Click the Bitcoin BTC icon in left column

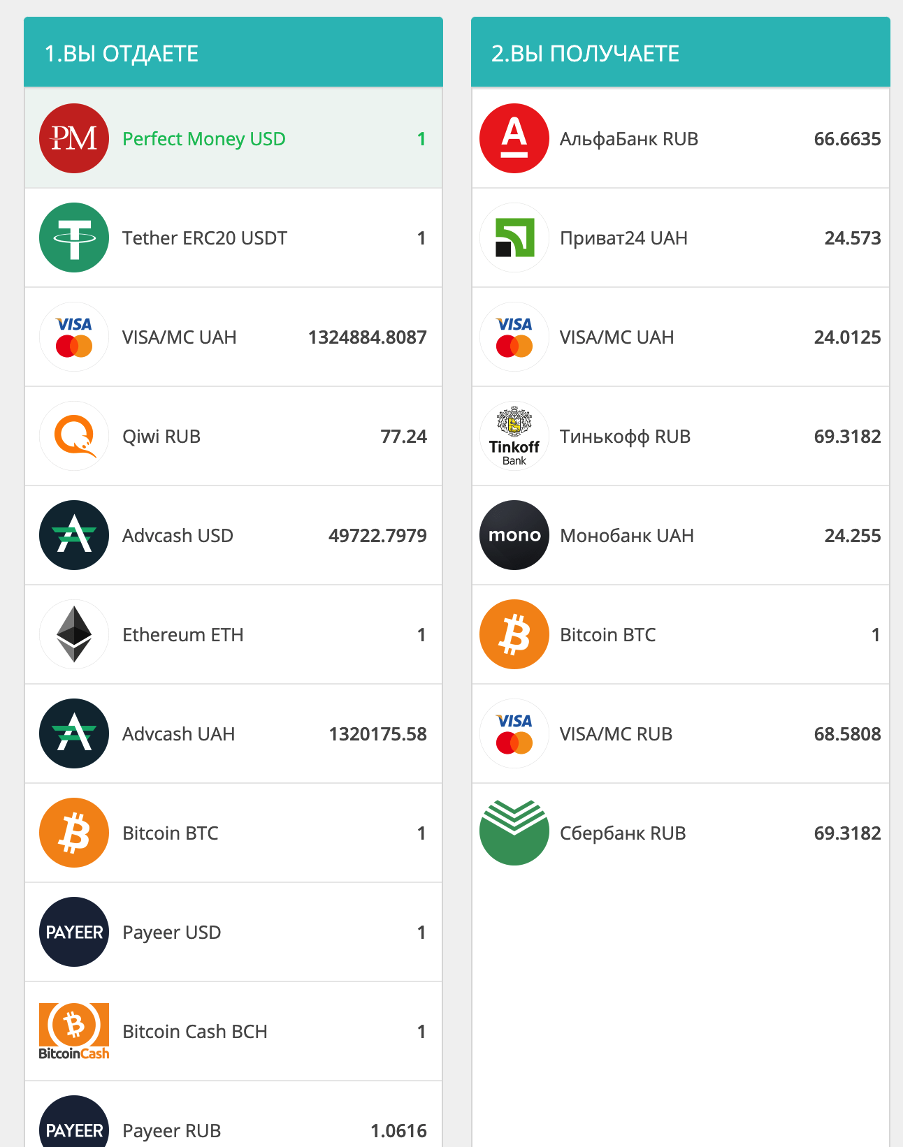pyautogui.click(x=73, y=832)
